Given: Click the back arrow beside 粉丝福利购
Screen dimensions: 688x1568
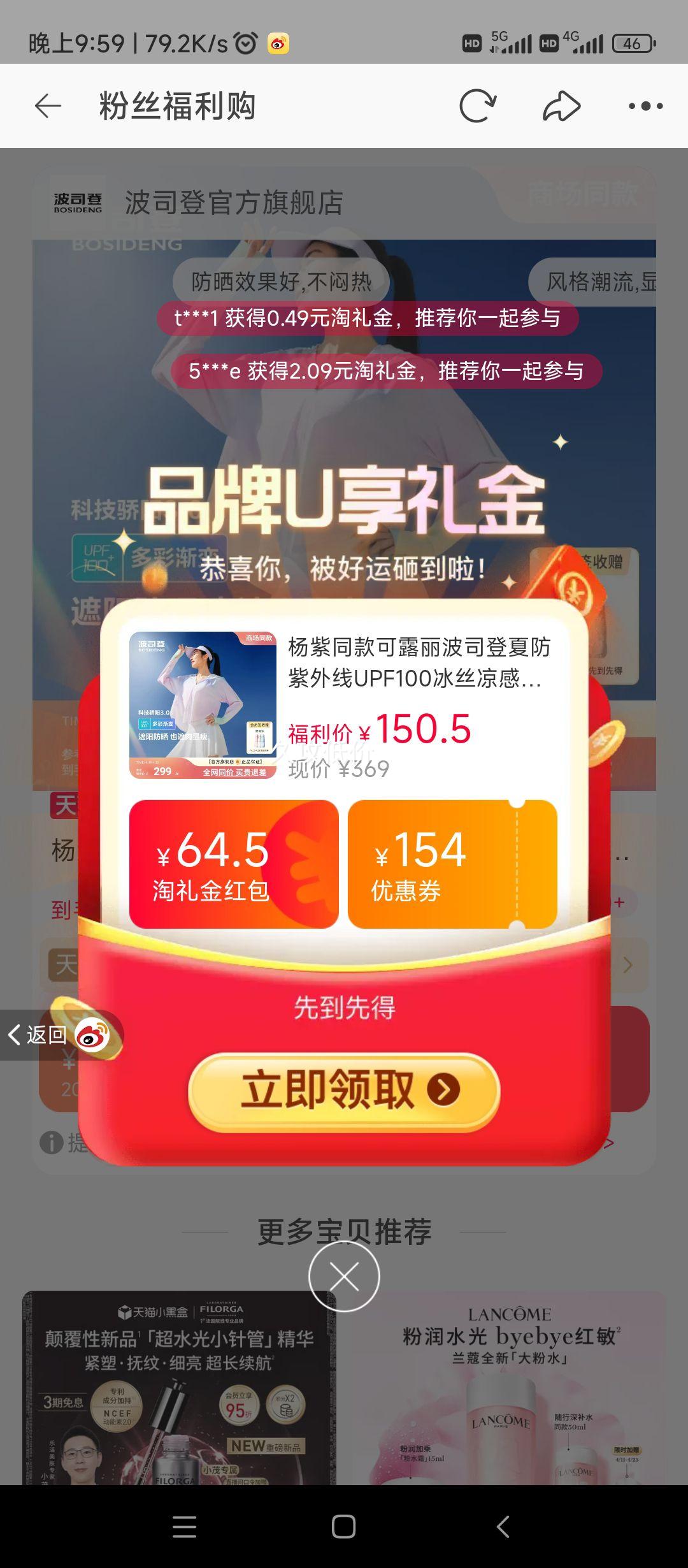Looking at the screenshot, I should (x=48, y=106).
